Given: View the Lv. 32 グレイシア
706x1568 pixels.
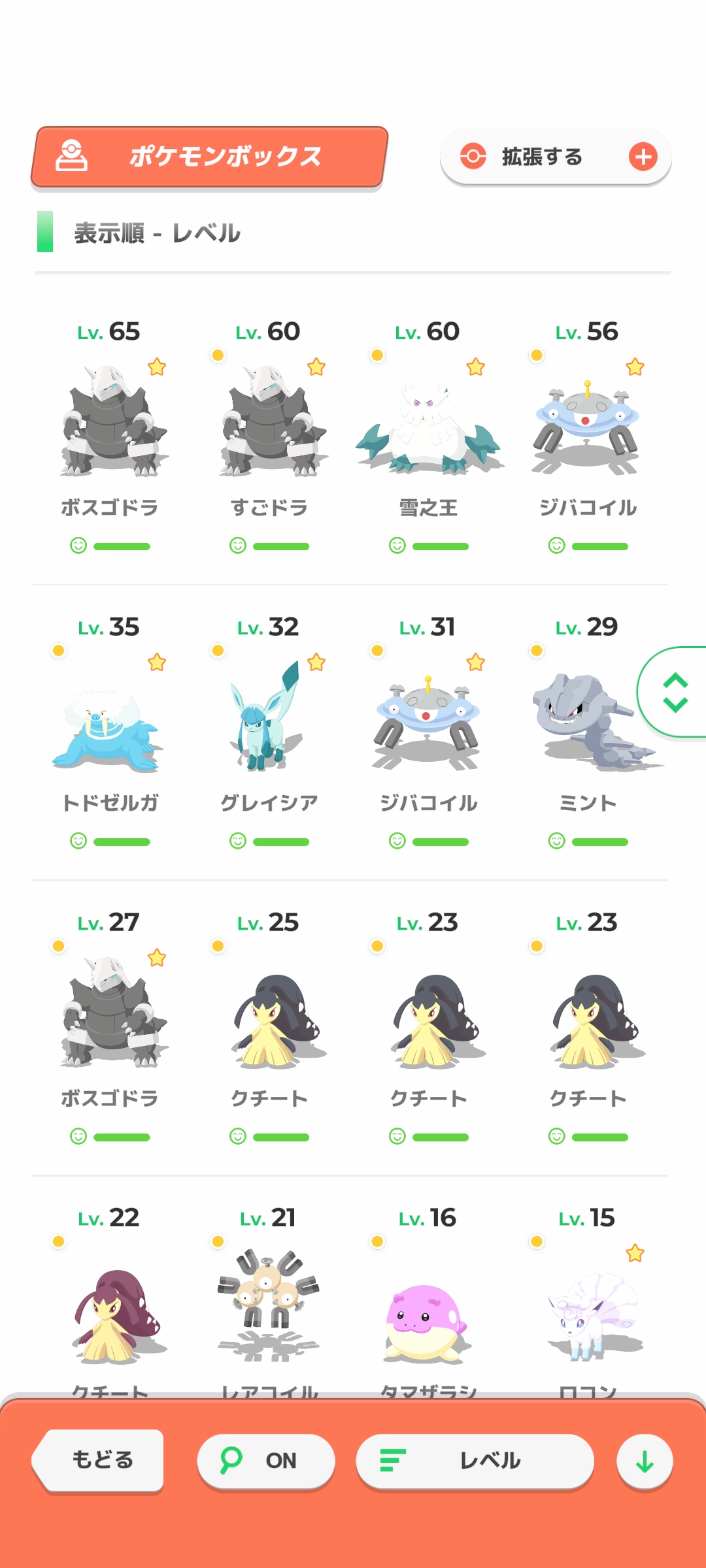Looking at the screenshot, I should pos(269,719).
